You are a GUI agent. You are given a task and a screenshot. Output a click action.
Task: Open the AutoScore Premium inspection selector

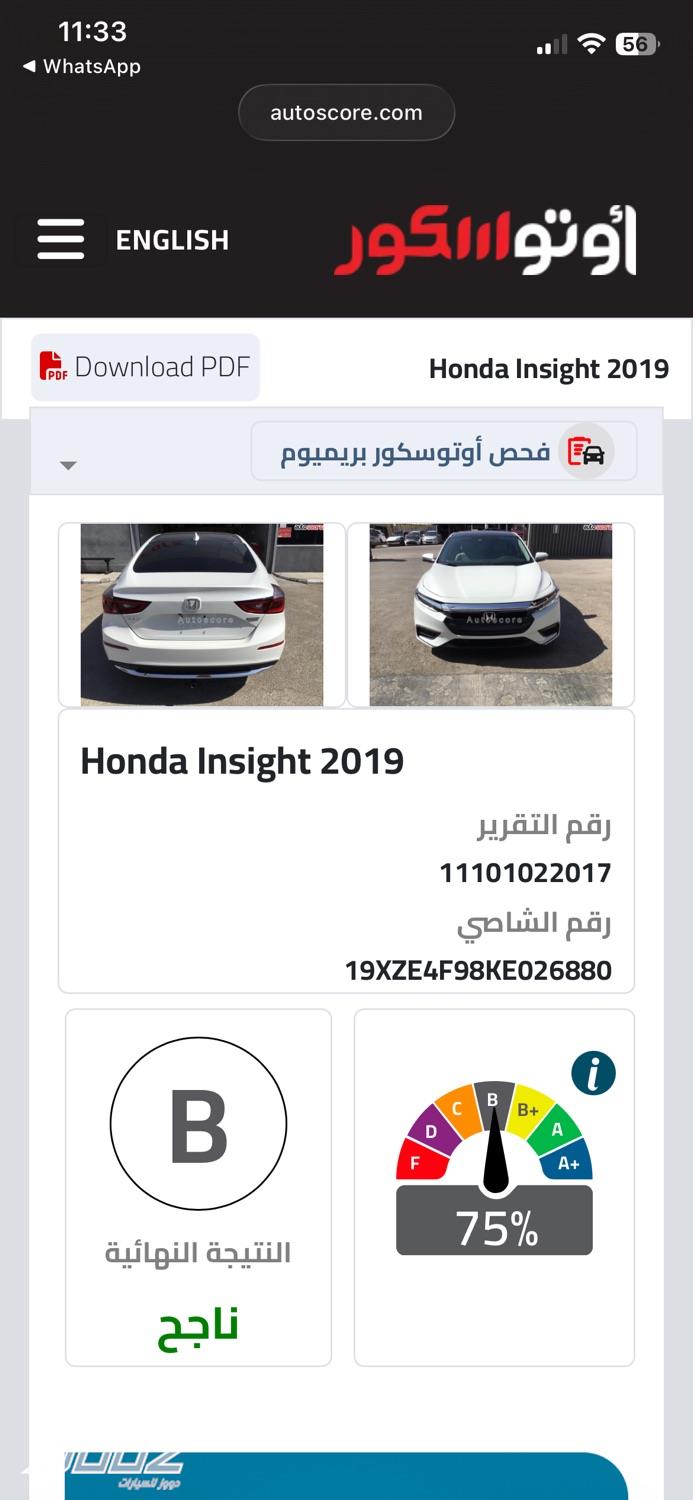443,452
